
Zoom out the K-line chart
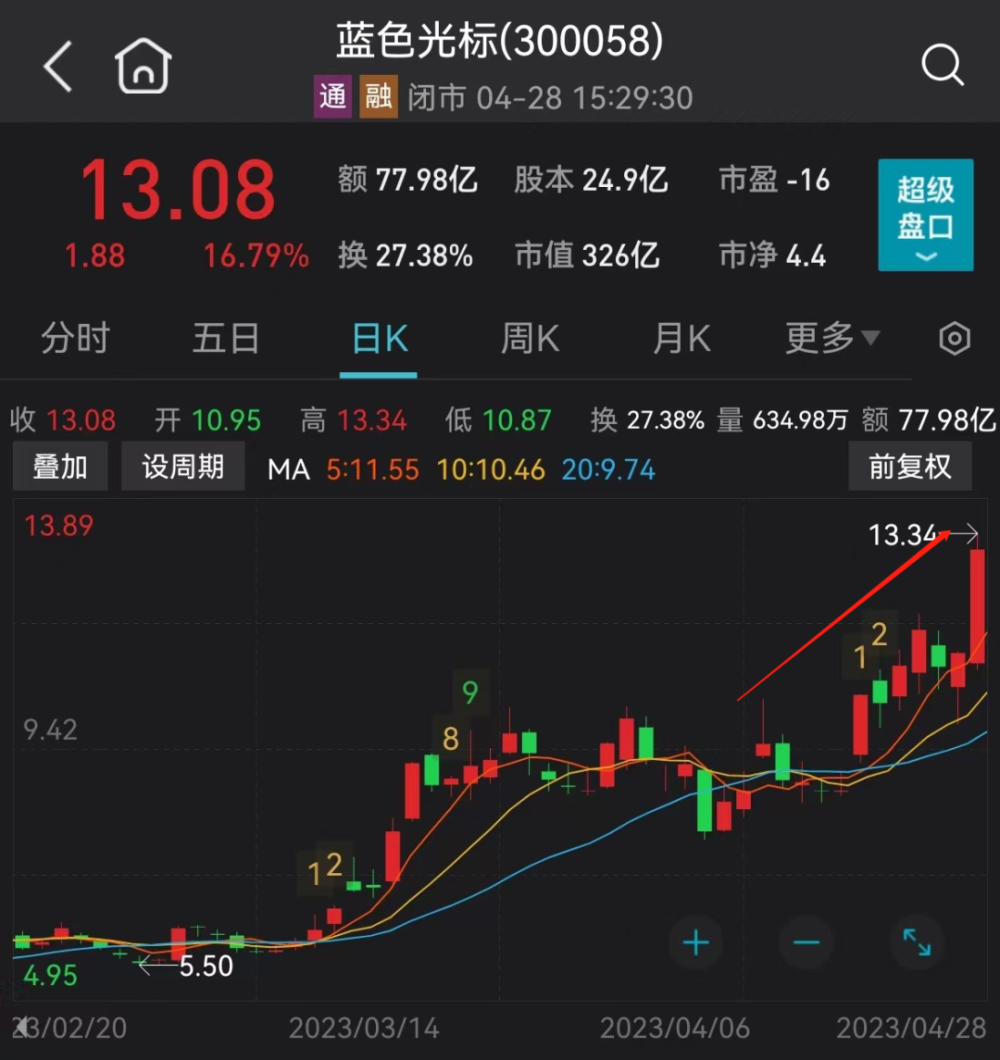pyautogui.click(x=806, y=942)
